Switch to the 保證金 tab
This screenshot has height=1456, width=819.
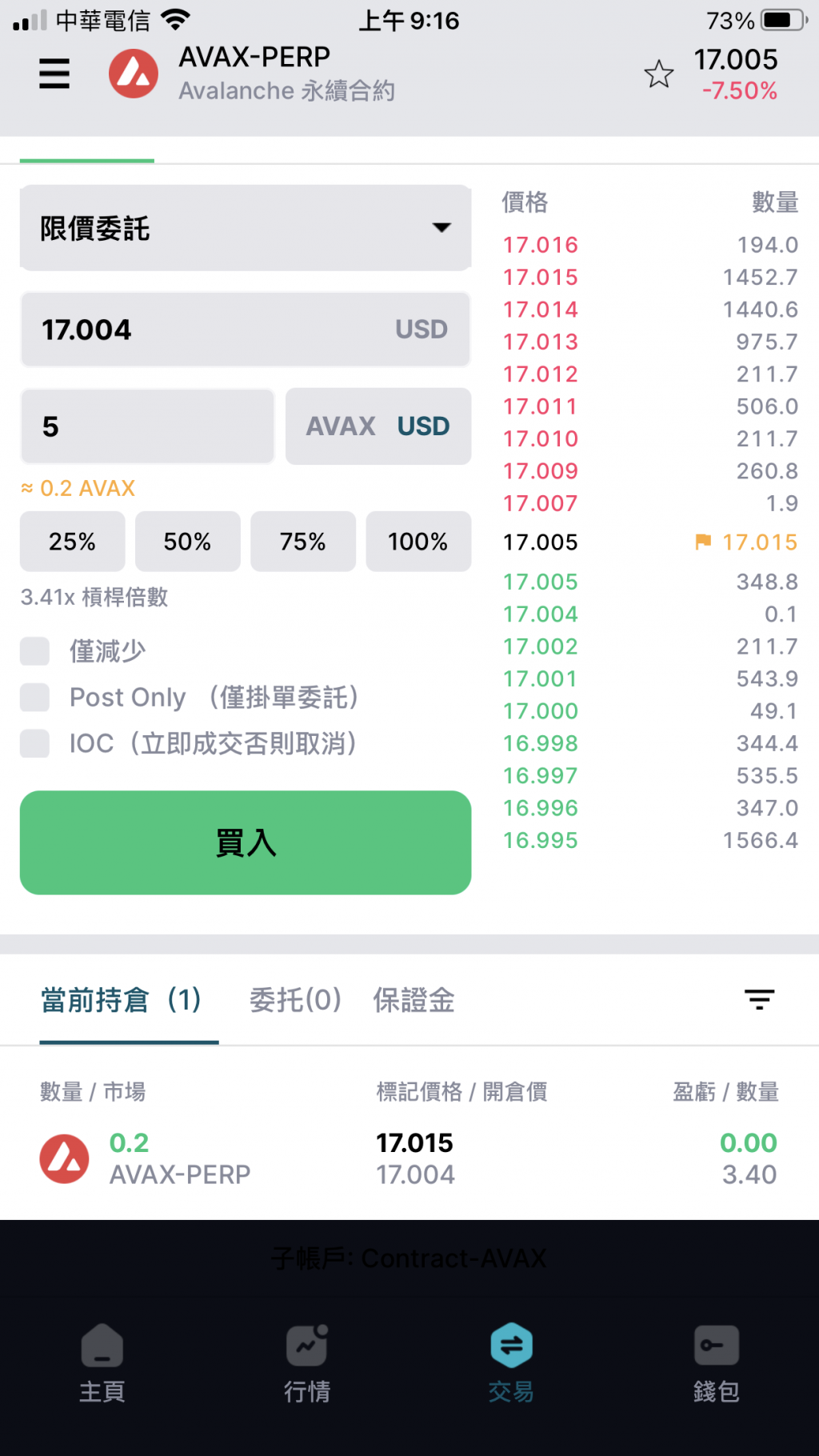click(x=413, y=1000)
